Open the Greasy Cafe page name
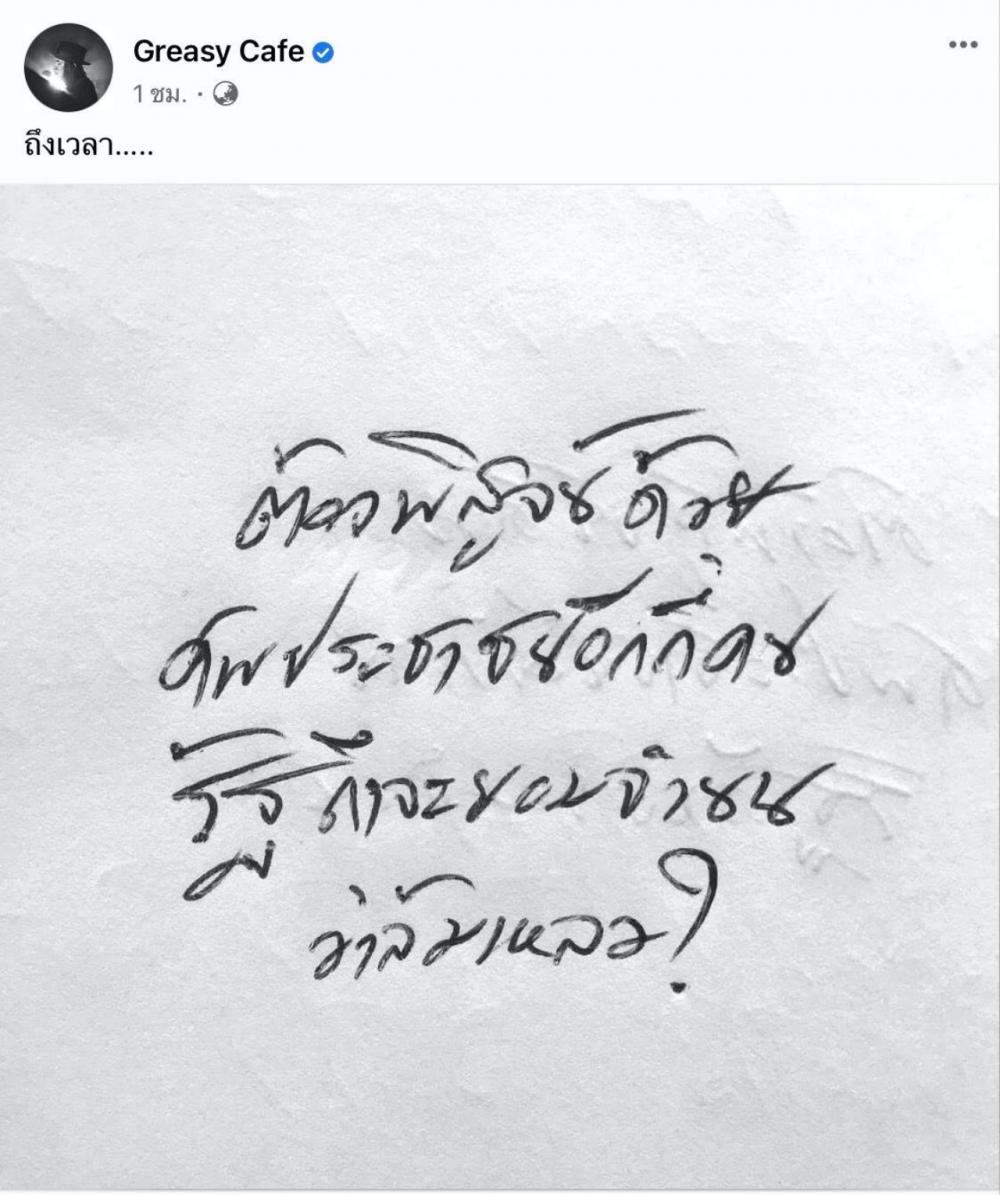 pos(218,52)
